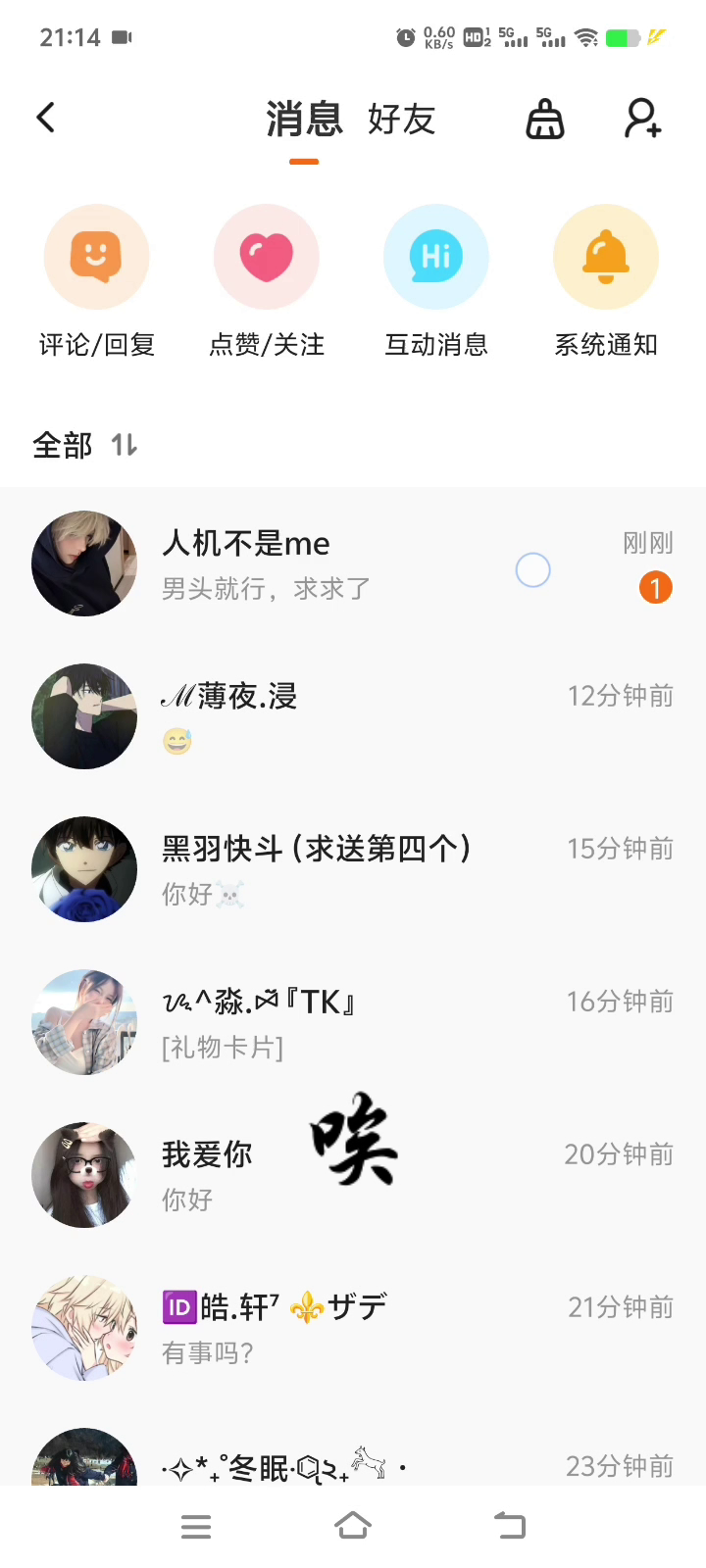
Task: Tap the system home button
Action: point(353,1526)
